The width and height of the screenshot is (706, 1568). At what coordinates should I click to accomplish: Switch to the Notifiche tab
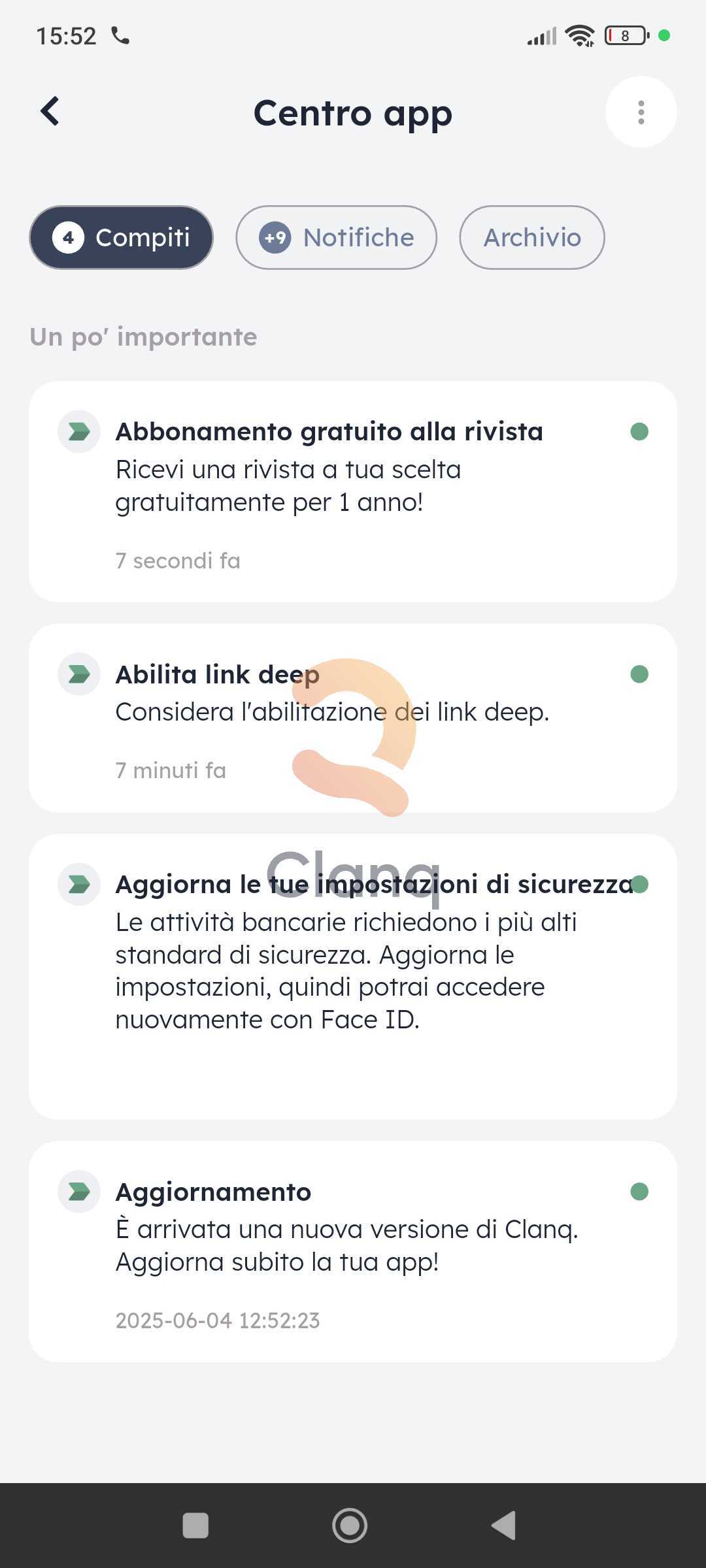(x=336, y=238)
